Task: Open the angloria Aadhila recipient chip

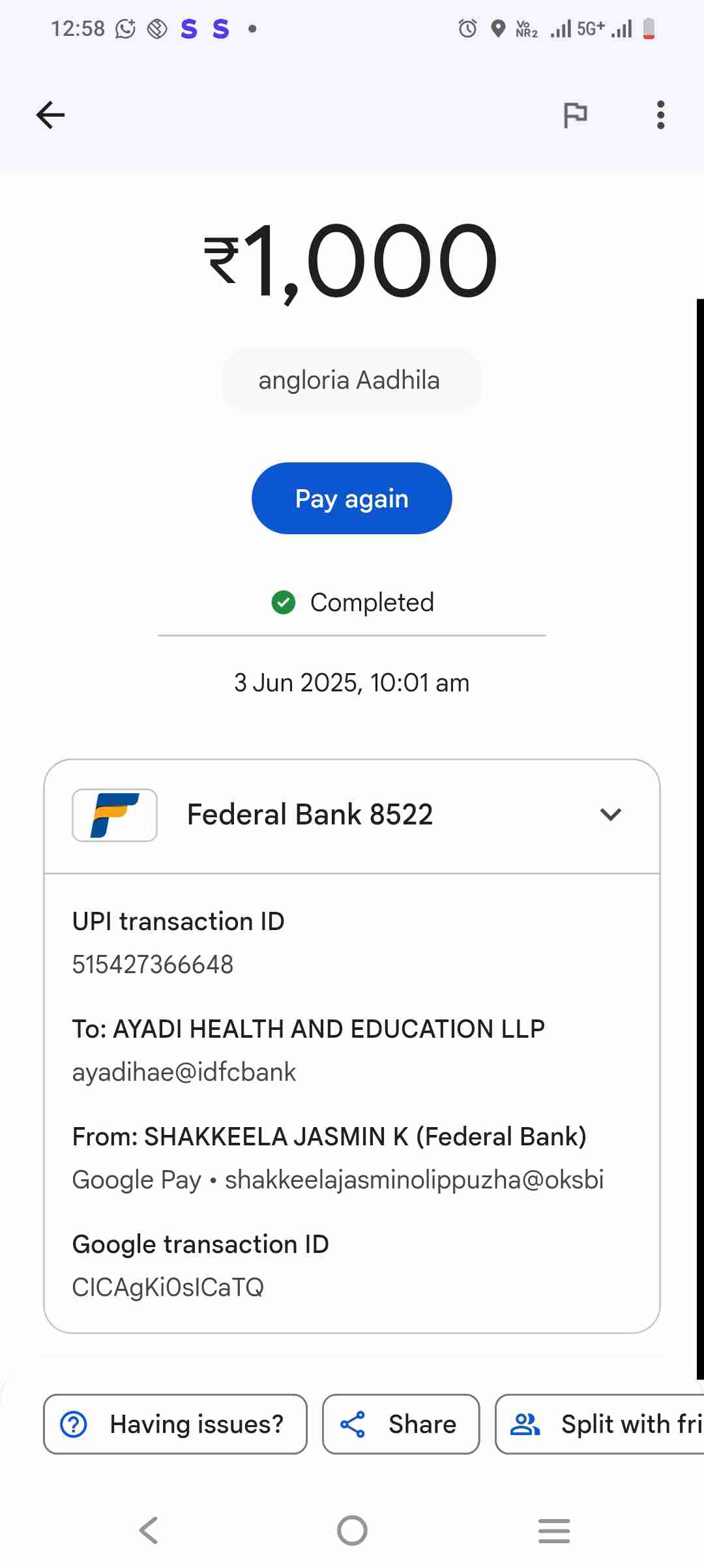Action: (x=351, y=380)
